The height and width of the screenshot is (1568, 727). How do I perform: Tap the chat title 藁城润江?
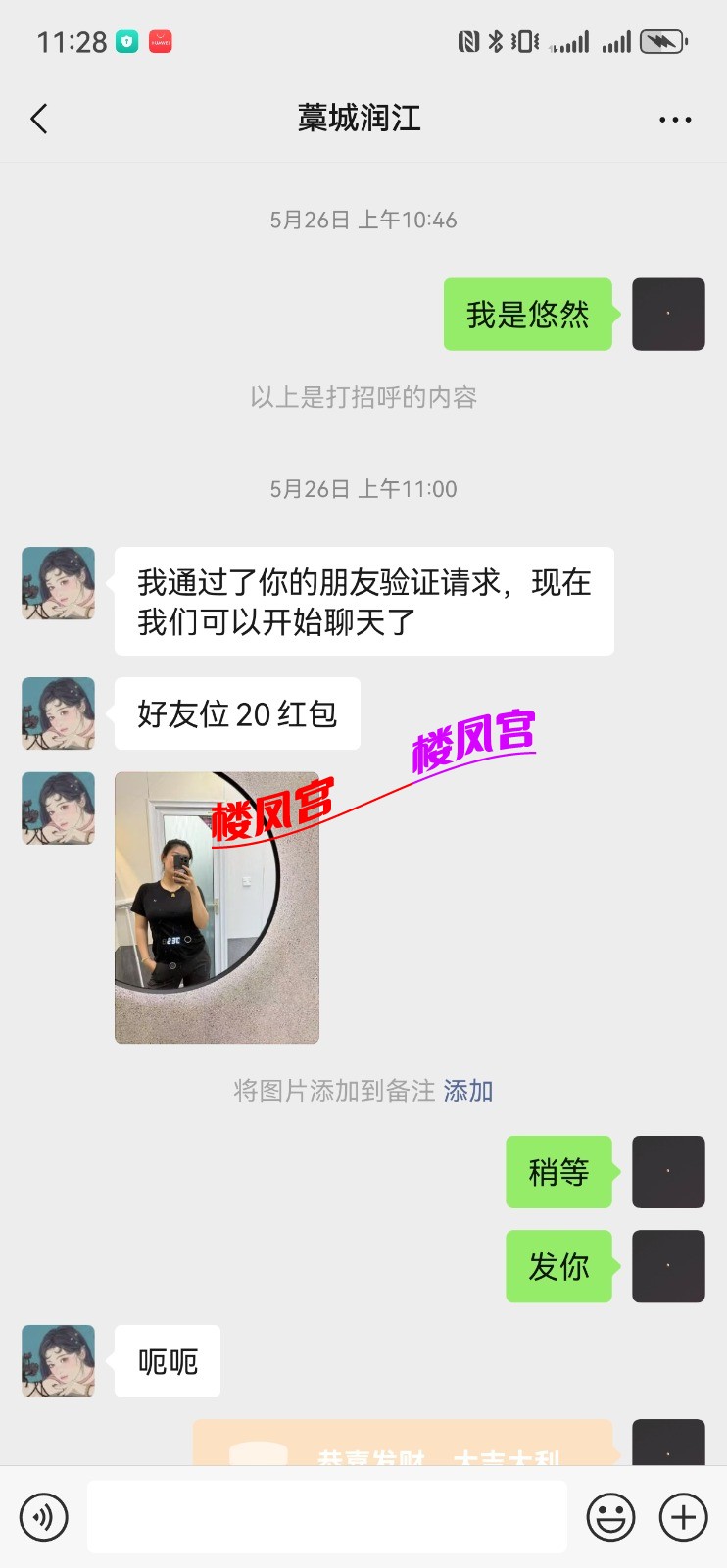(363, 118)
